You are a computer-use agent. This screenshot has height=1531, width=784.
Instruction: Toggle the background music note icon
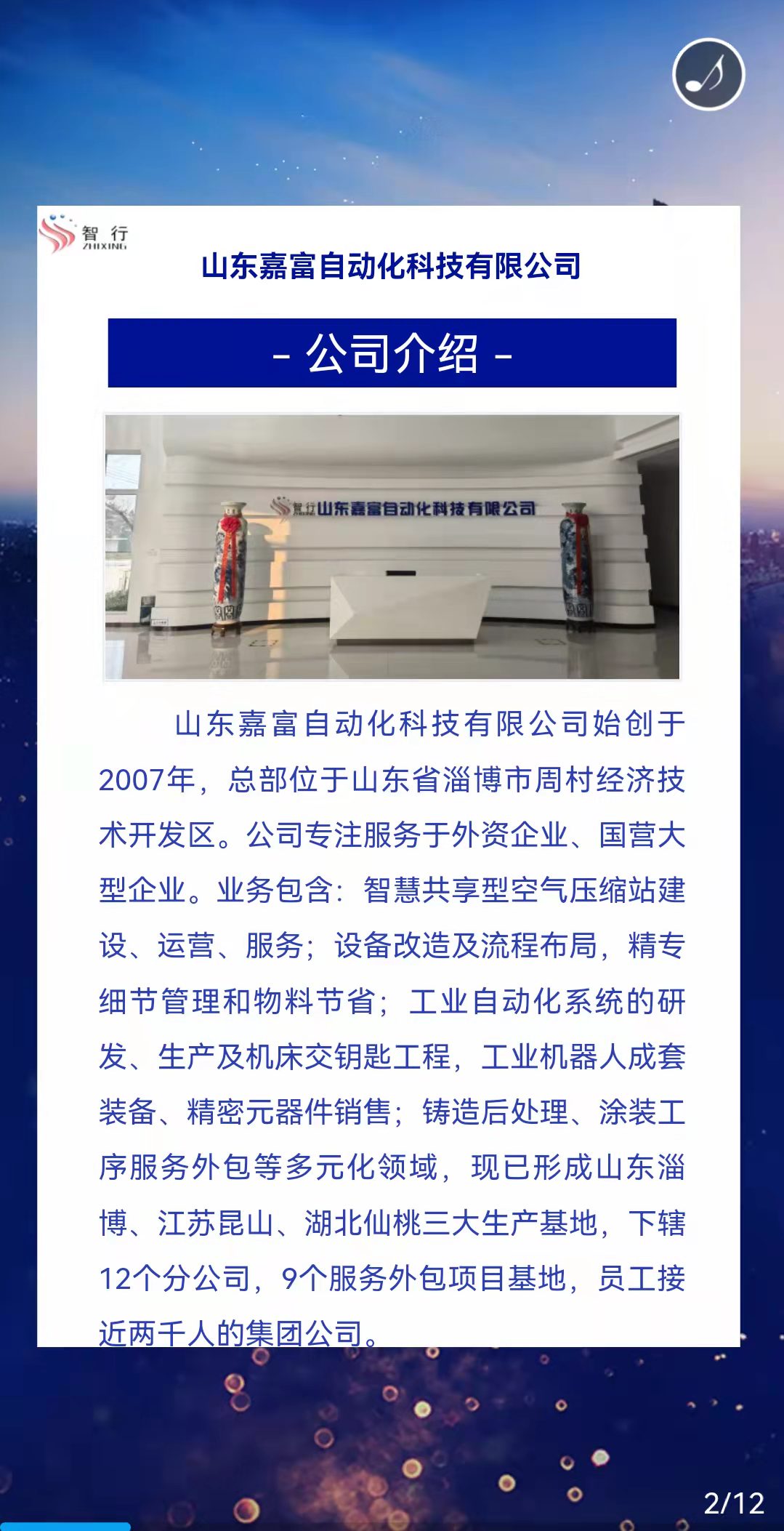pos(708,74)
